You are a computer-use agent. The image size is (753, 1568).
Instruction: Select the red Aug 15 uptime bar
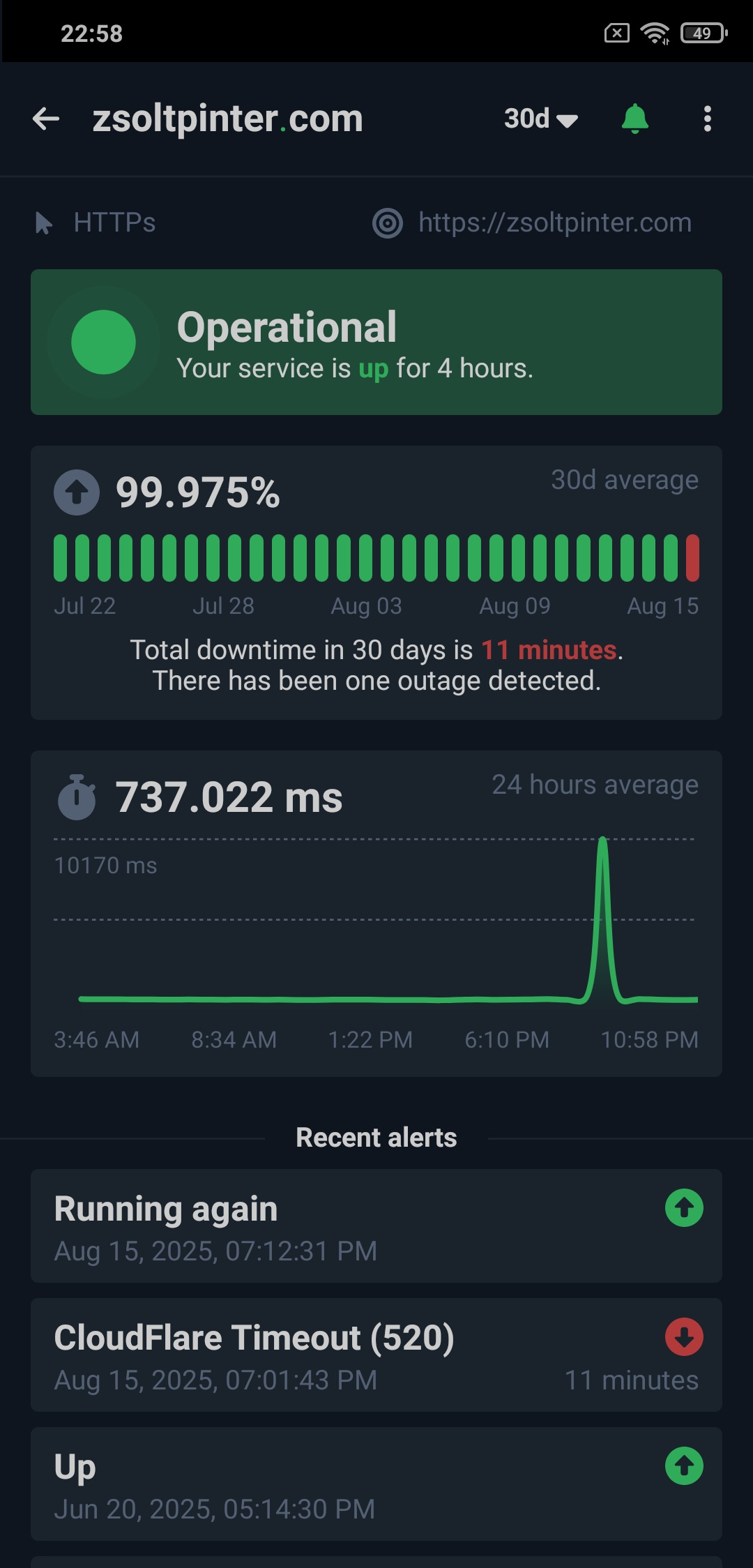(692, 558)
